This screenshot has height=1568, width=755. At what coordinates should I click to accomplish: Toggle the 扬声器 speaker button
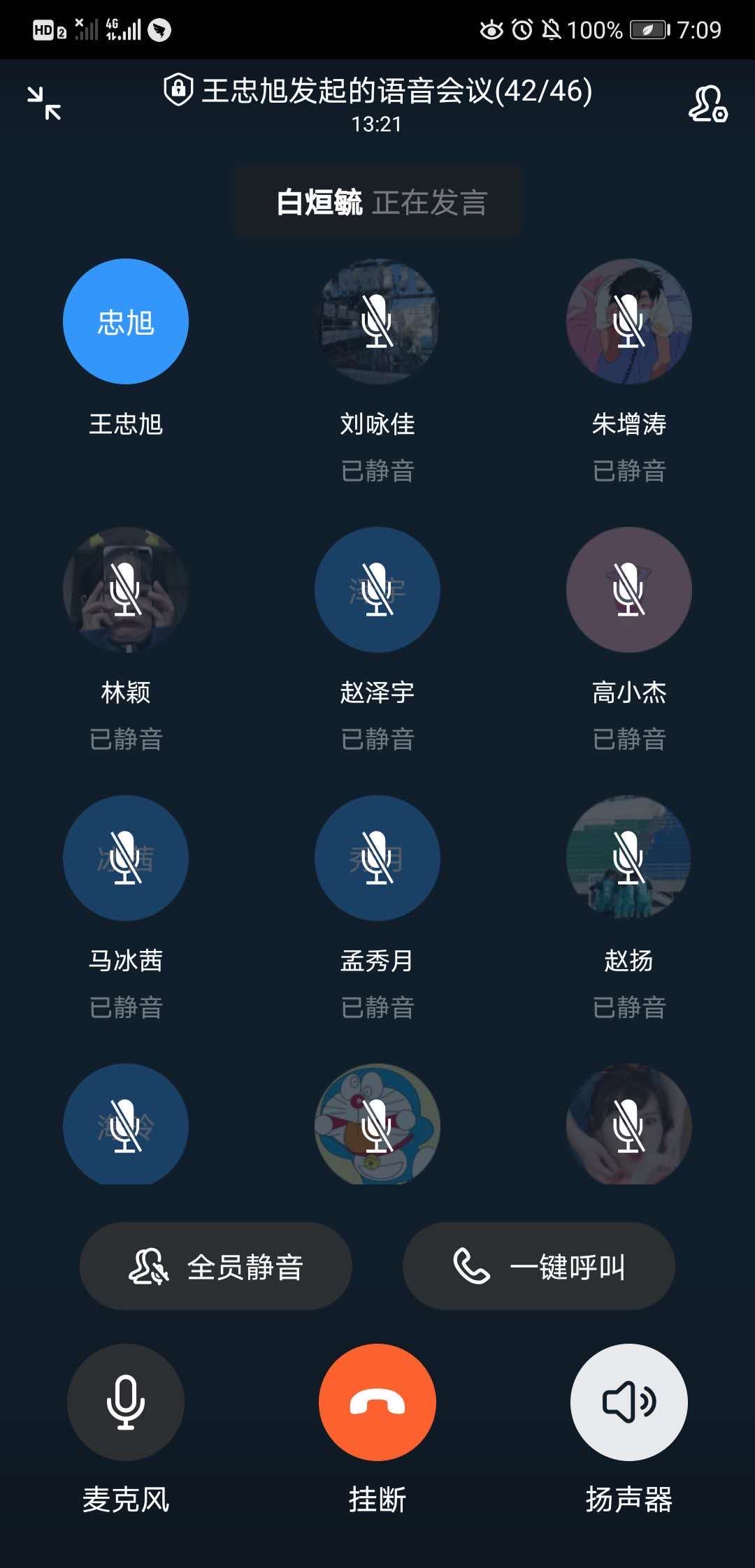pyautogui.click(x=629, y=1402)
